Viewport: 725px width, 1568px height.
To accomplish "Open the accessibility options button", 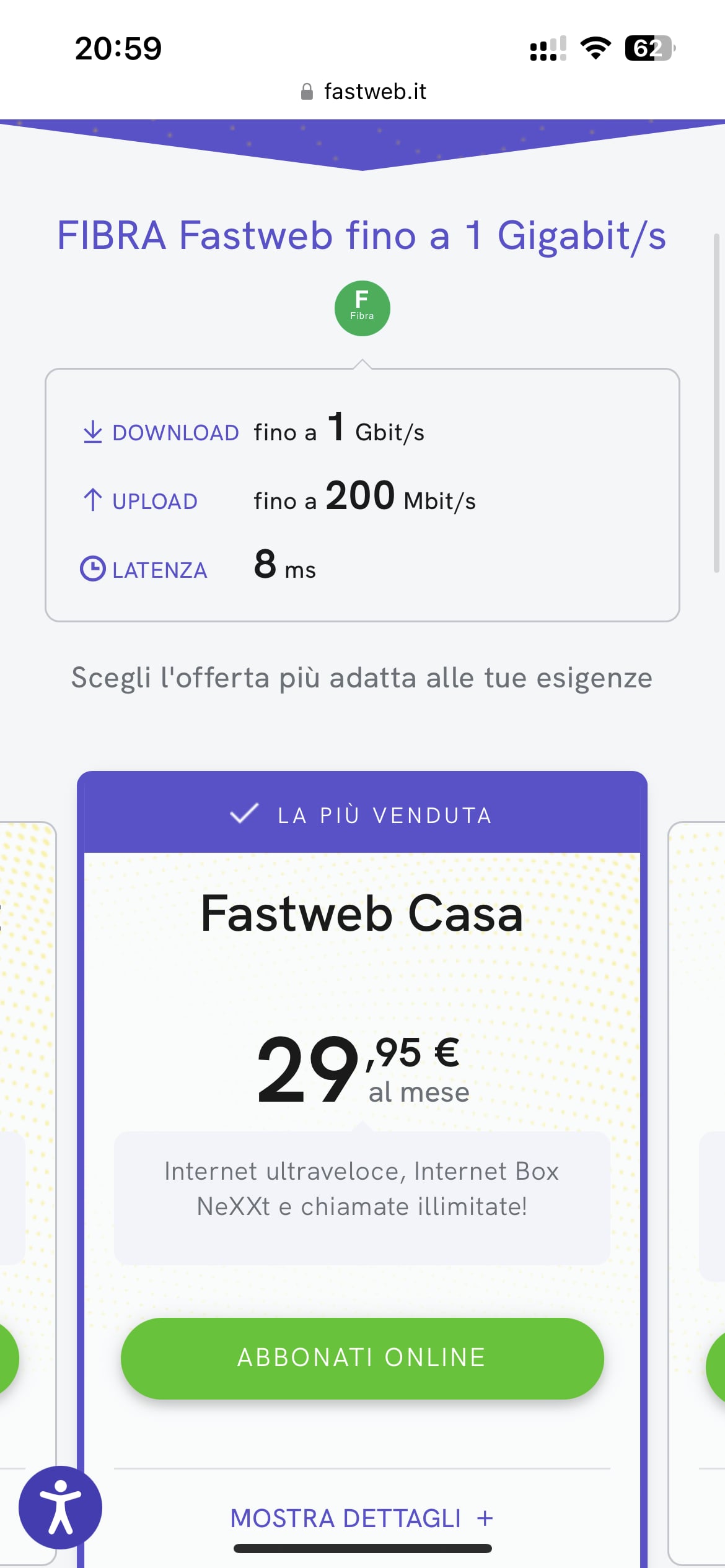I will [60, 1507].
